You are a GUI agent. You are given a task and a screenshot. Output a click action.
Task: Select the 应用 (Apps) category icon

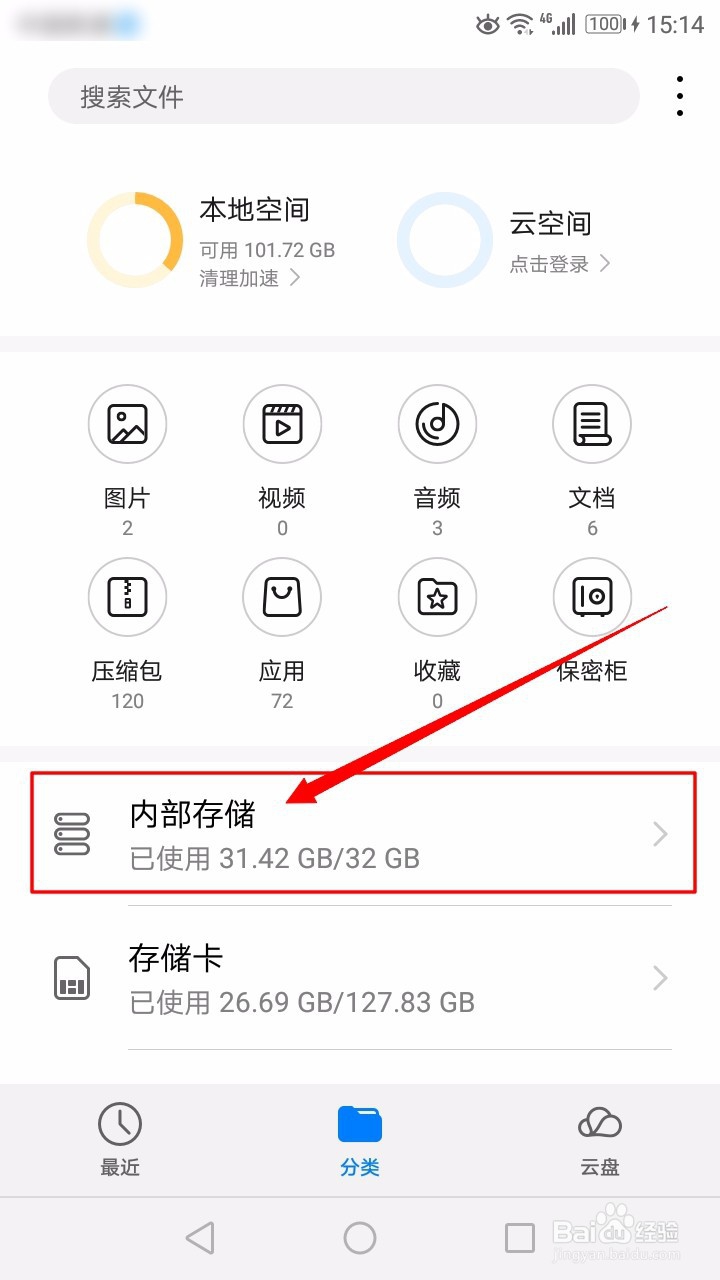pos(282,597)
